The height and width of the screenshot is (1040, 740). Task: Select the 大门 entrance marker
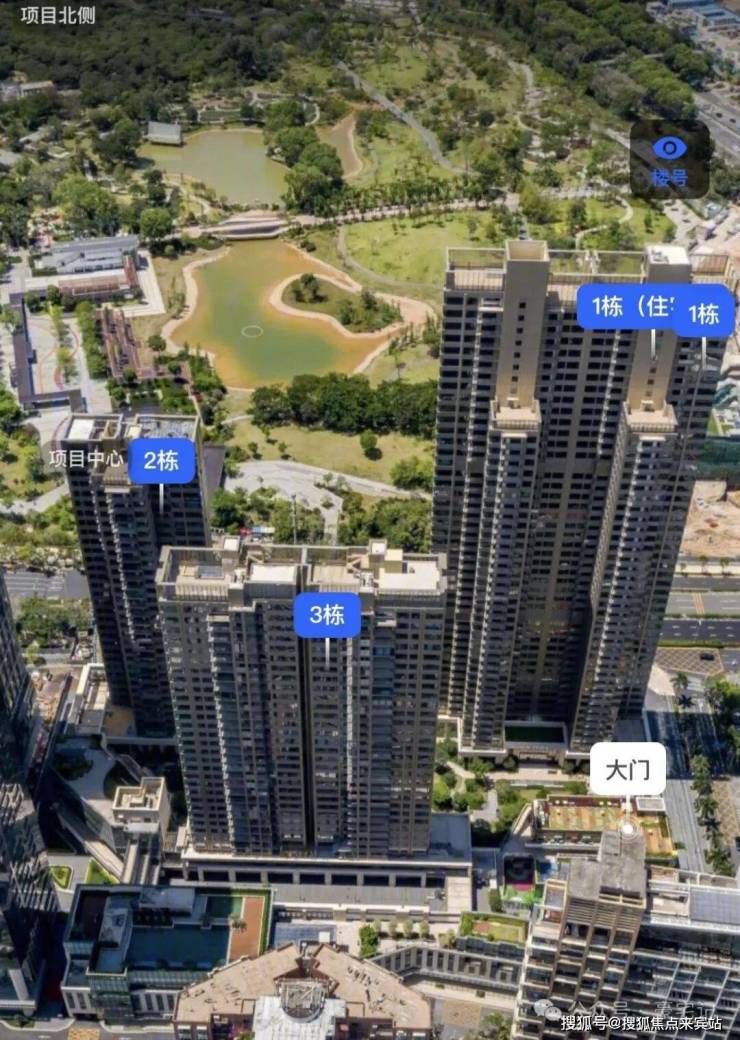click(627, 769)
